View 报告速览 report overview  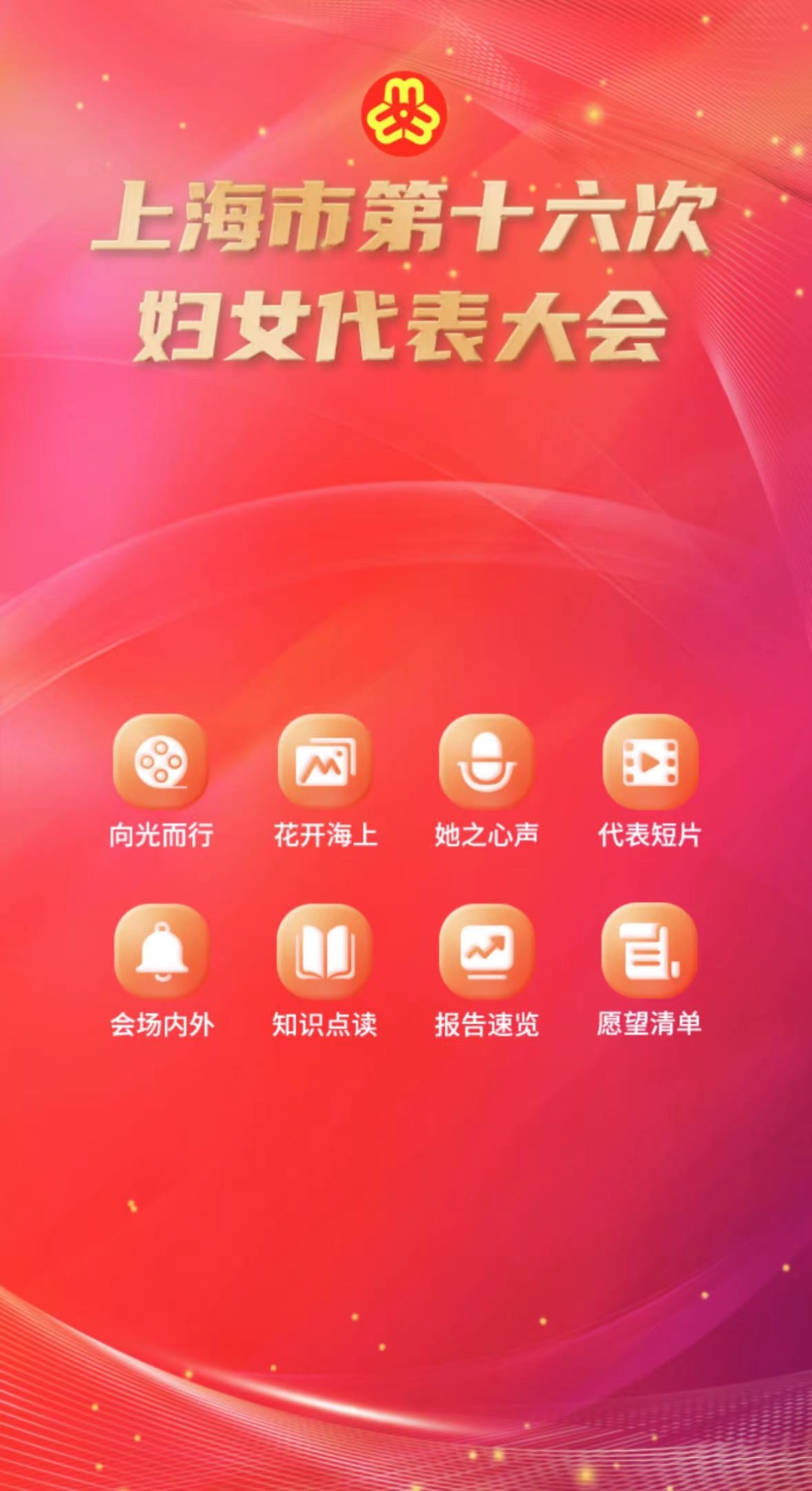point(486,951)
